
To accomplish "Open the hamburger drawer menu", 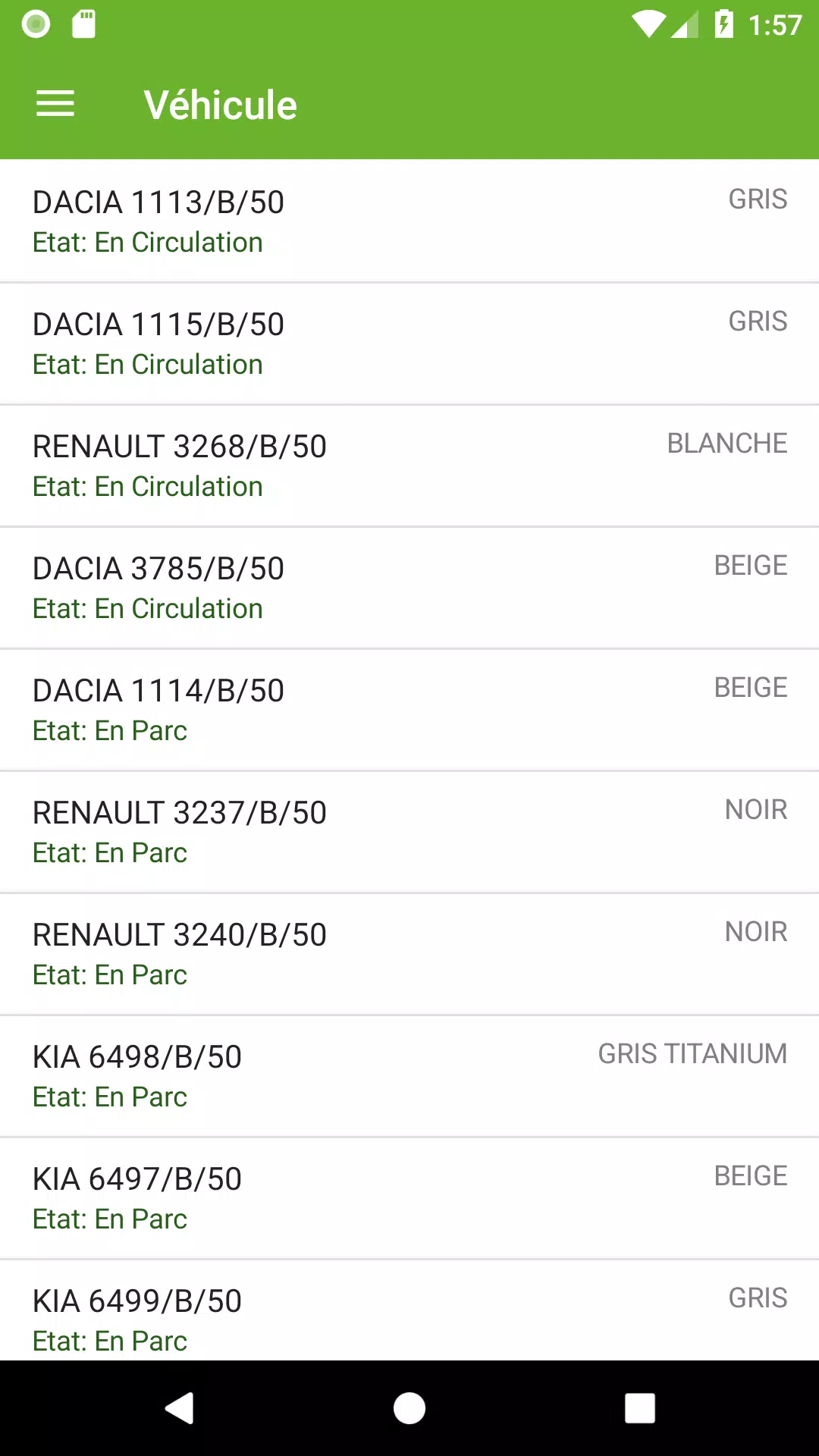I will [55, 104].
